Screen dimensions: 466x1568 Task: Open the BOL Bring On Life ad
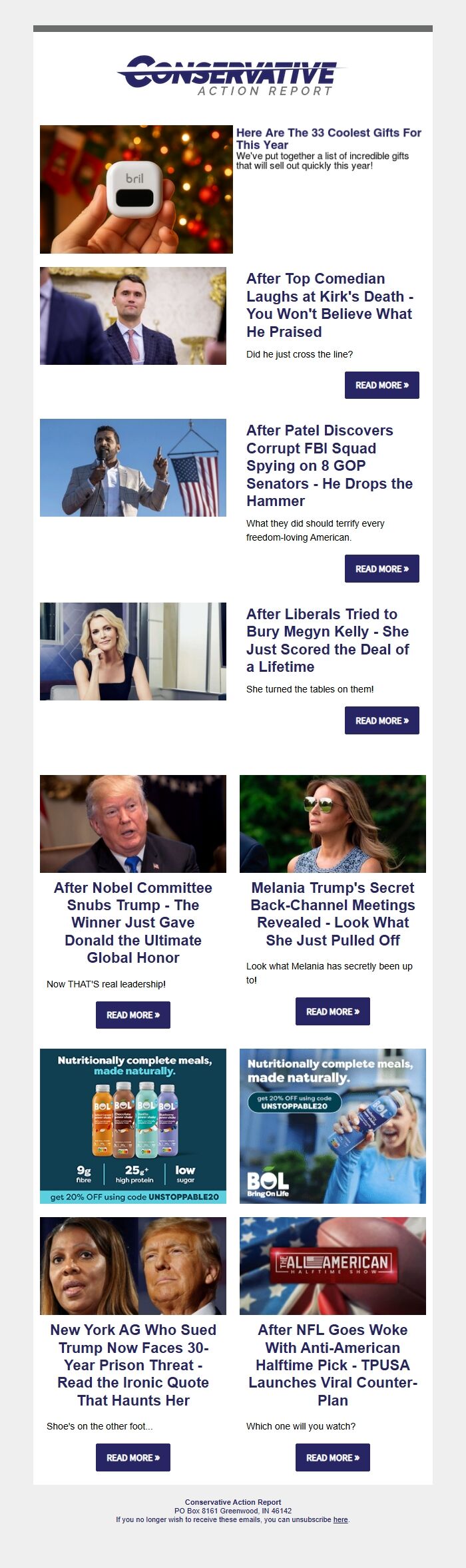tap(332, 1126)
